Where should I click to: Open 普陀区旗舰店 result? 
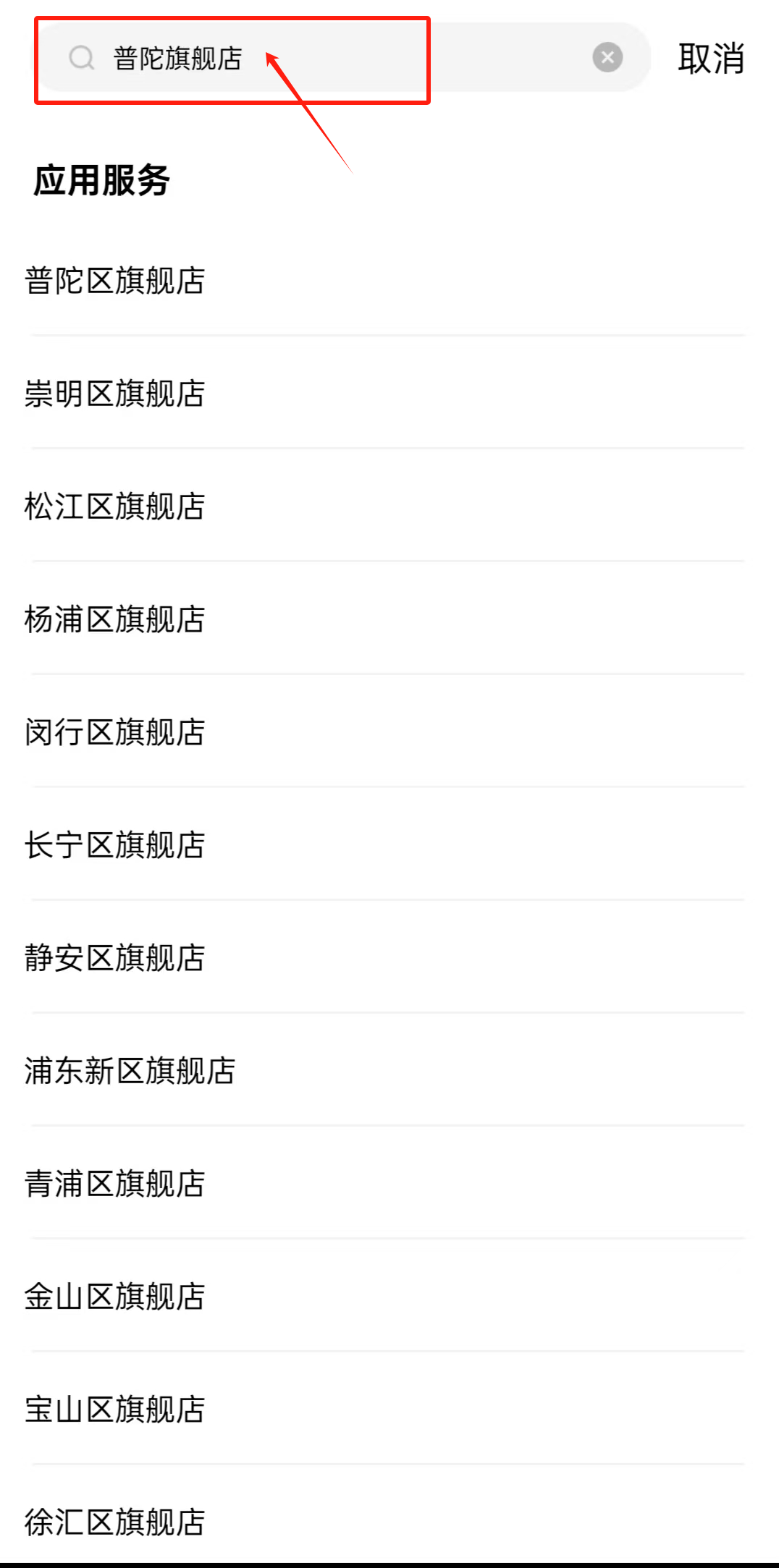[115, 281]
